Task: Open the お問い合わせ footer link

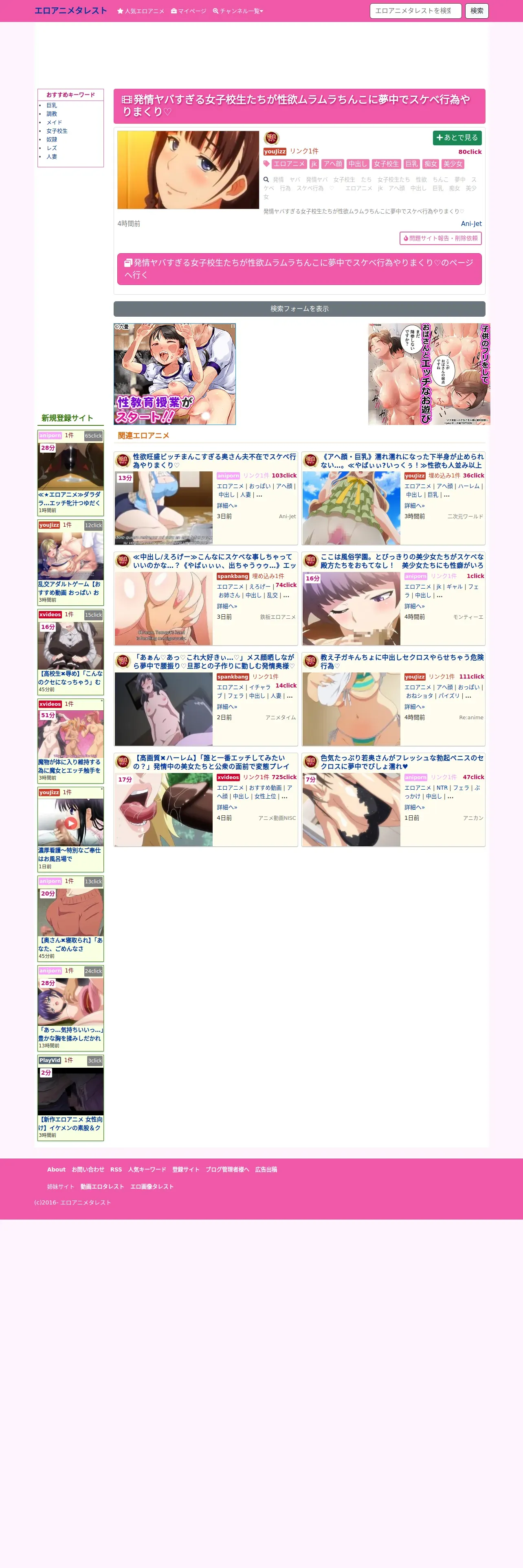Action: point(88,1169)
